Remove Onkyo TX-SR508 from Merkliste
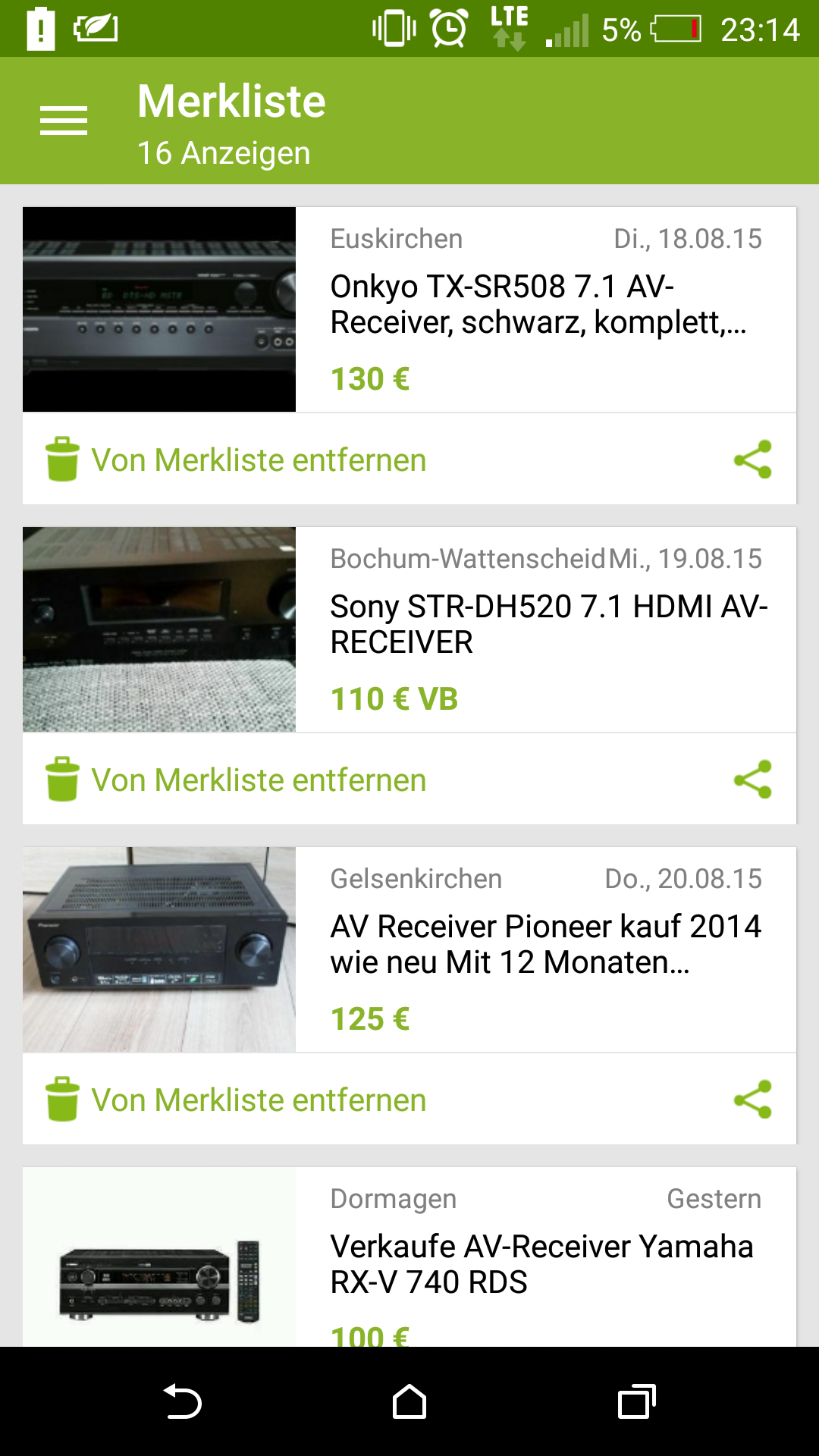819x1456 pixels. [237, 460]
